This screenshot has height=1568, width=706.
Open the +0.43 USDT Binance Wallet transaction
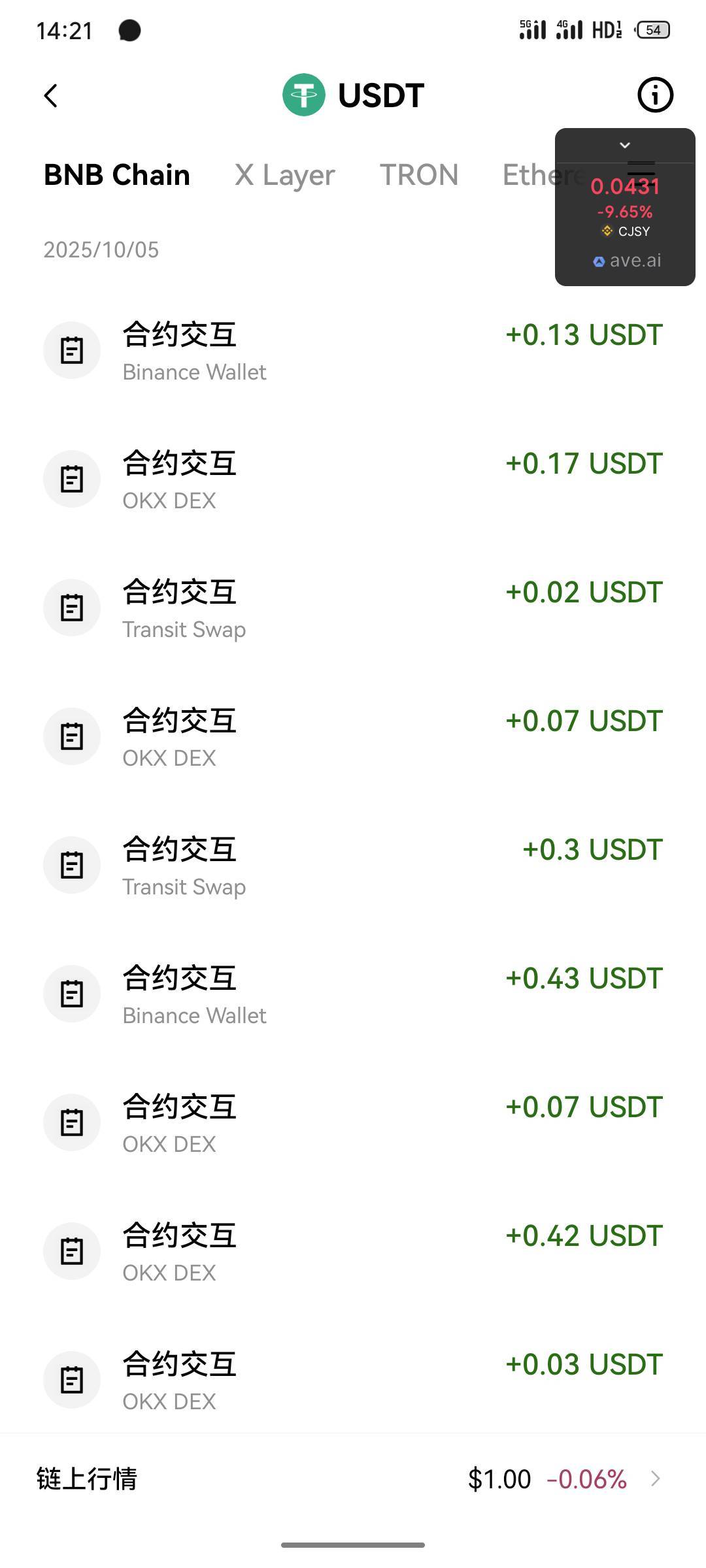pyautogui.click(x=353, y=994)
